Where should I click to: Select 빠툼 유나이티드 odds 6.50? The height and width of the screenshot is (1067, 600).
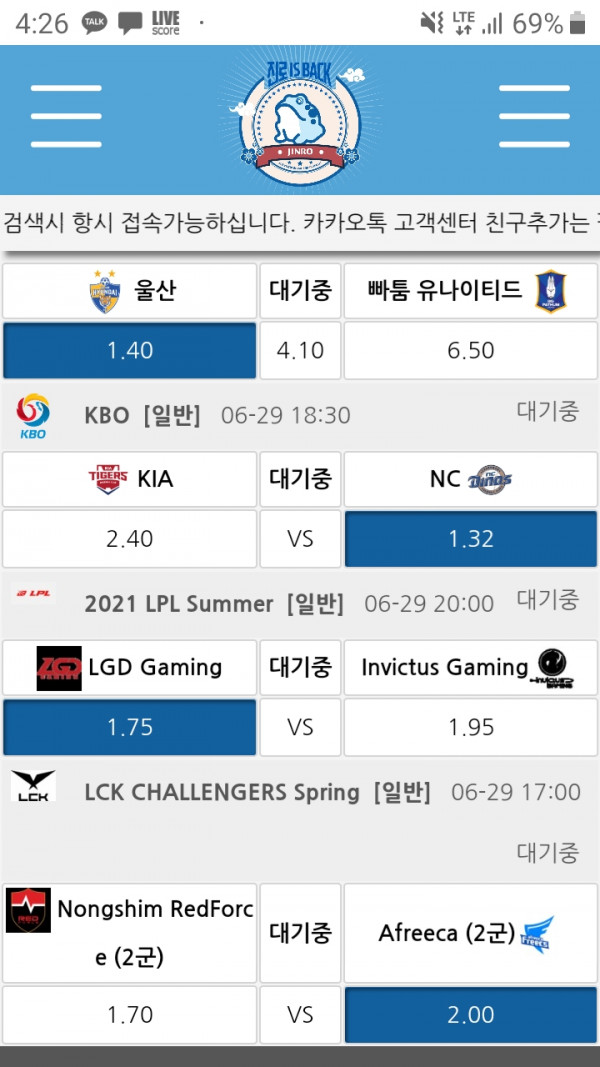point(471,350)
